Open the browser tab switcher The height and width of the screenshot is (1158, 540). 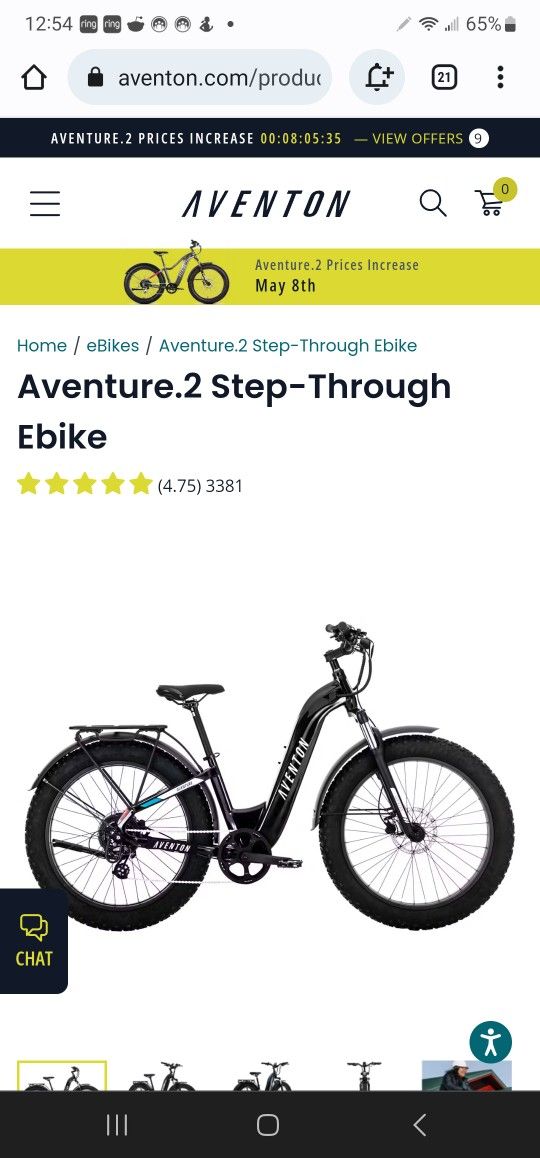click(x=444, y=77)
